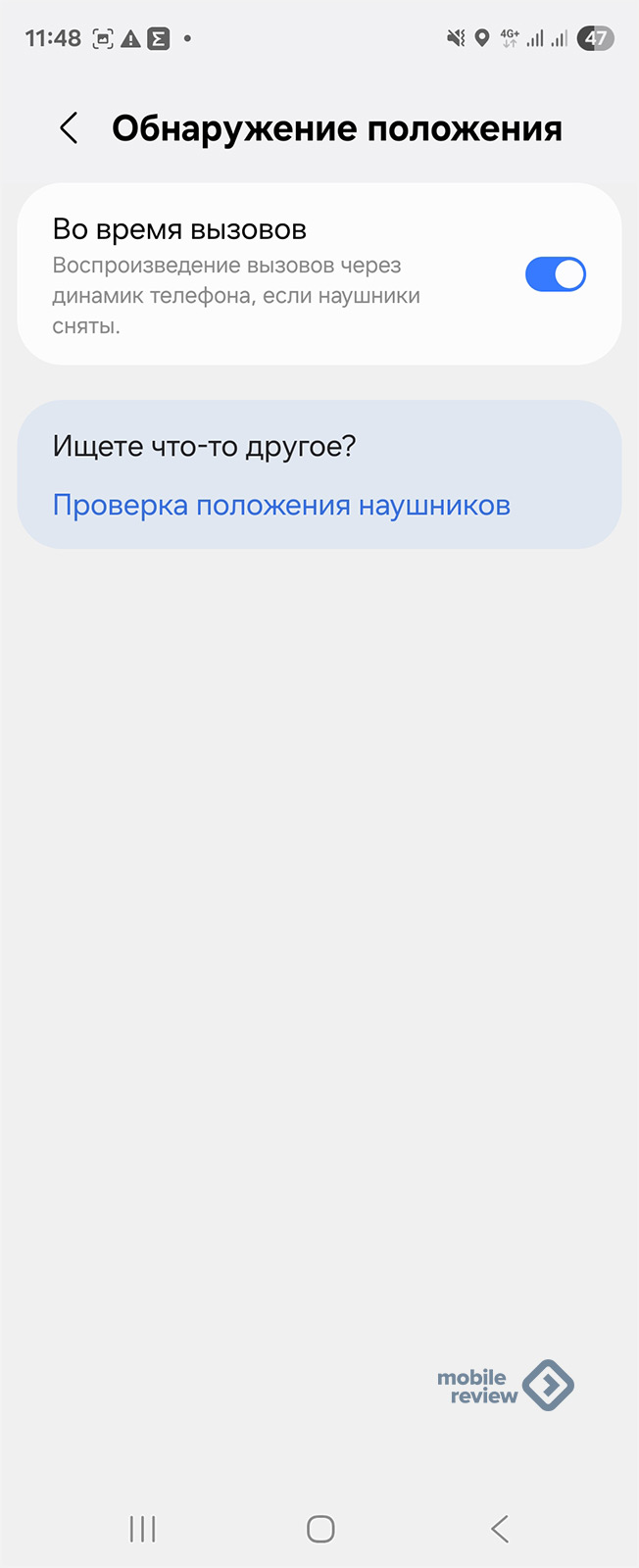Open Проверка положения наушников link
This screenshot has width=639, height=1568.
tap(281, 506)
